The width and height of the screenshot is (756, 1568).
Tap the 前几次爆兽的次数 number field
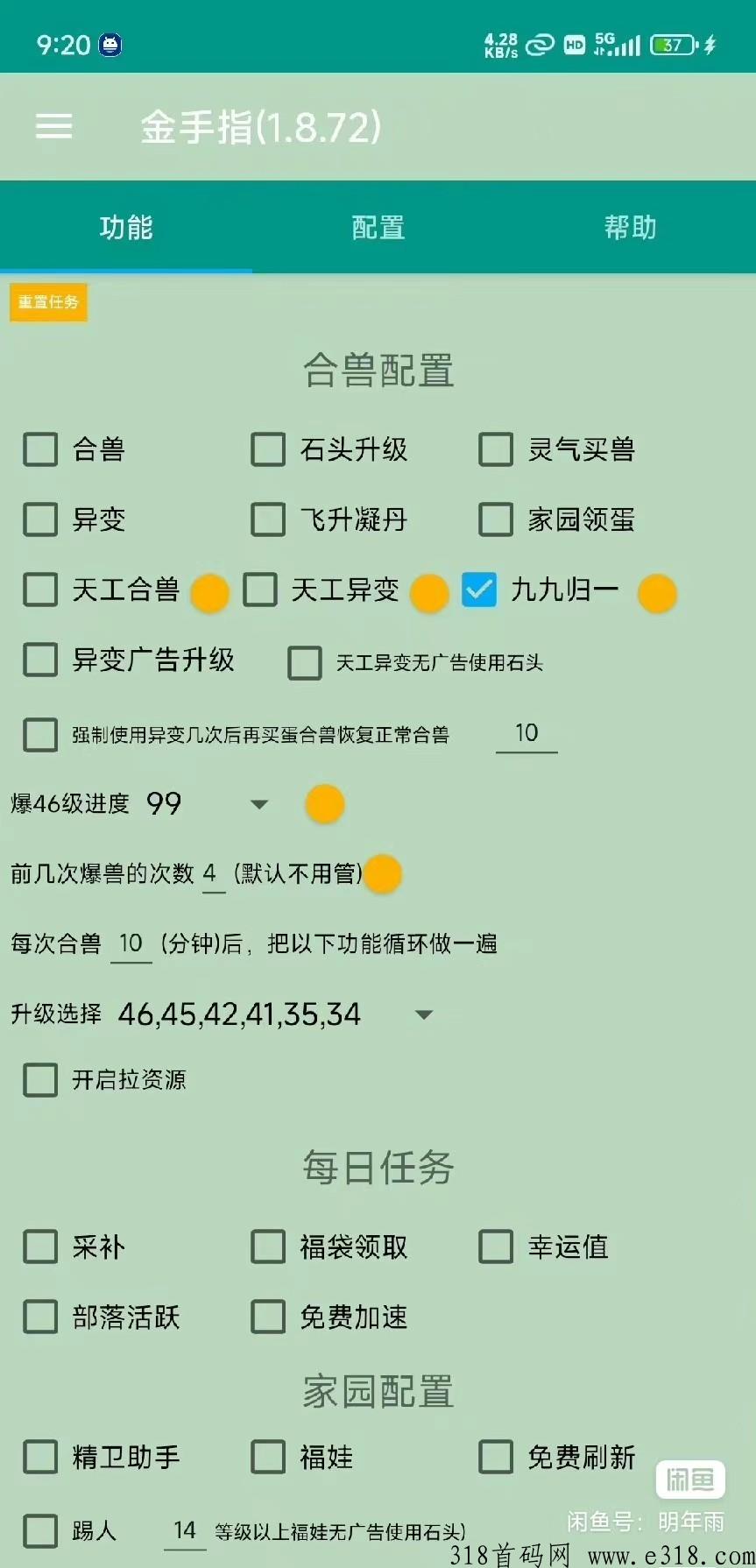coord(213,874)
